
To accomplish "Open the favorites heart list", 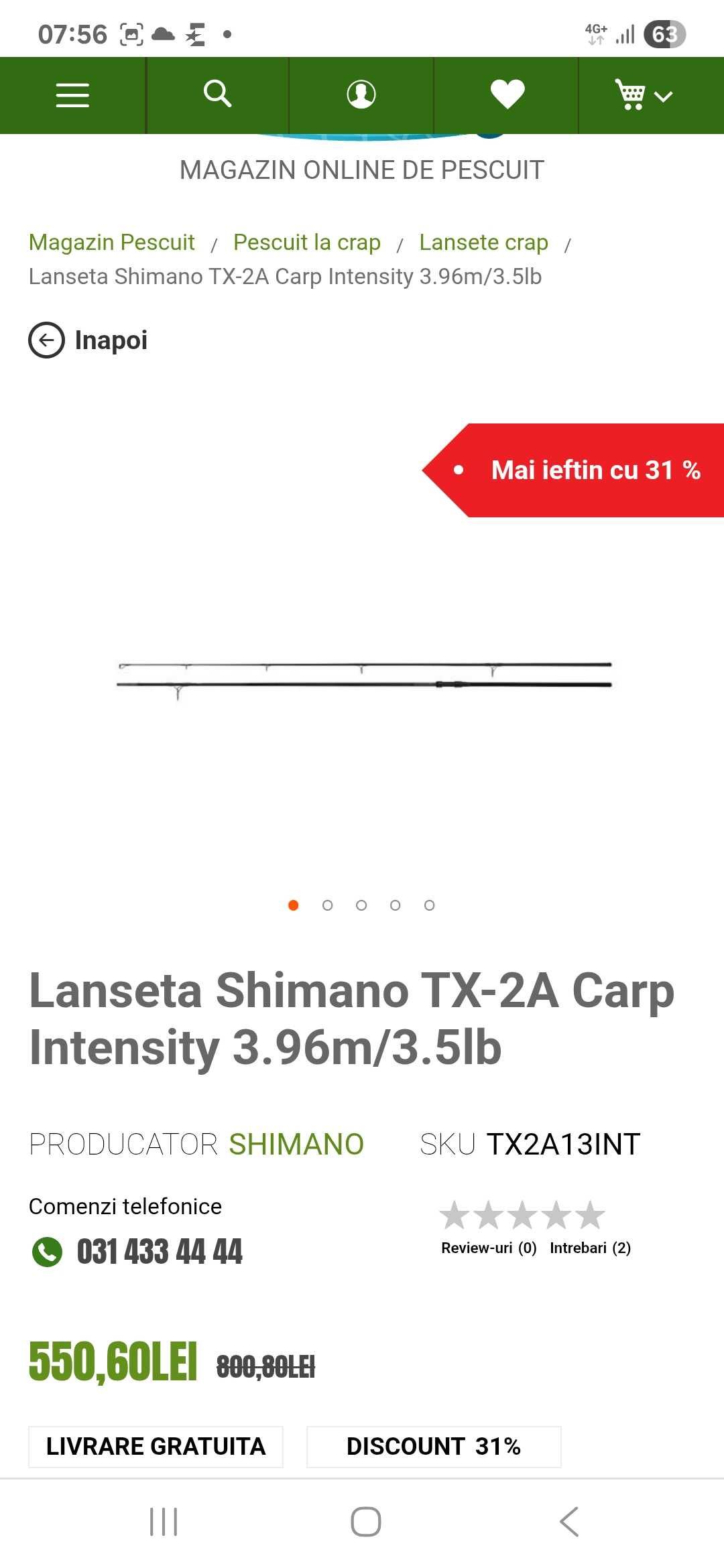I will click(x=507, y=94).
